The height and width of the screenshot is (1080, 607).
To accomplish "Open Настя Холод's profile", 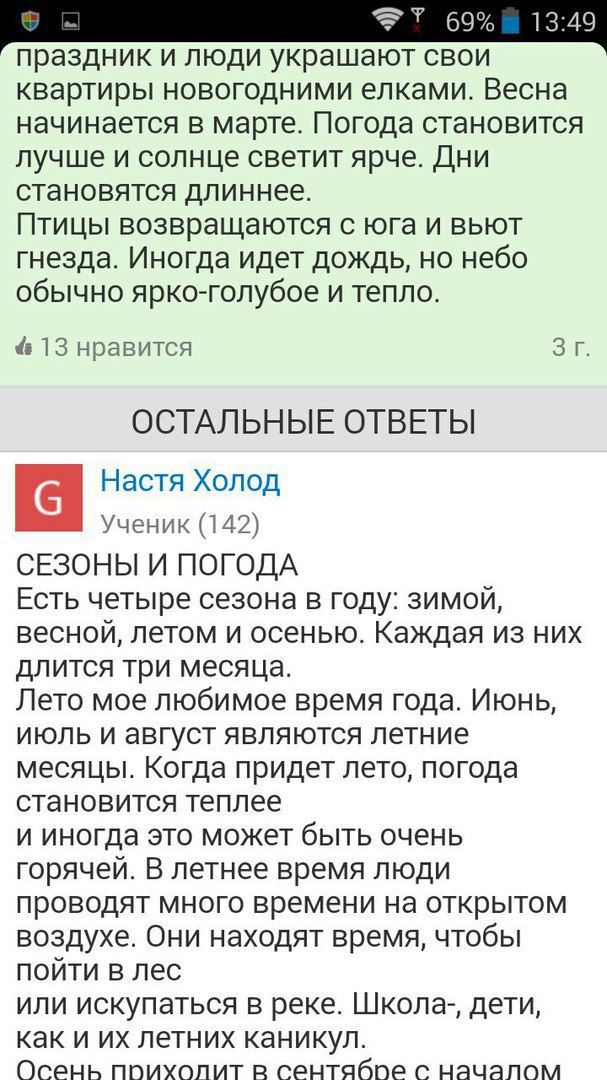I will (190, 481).
